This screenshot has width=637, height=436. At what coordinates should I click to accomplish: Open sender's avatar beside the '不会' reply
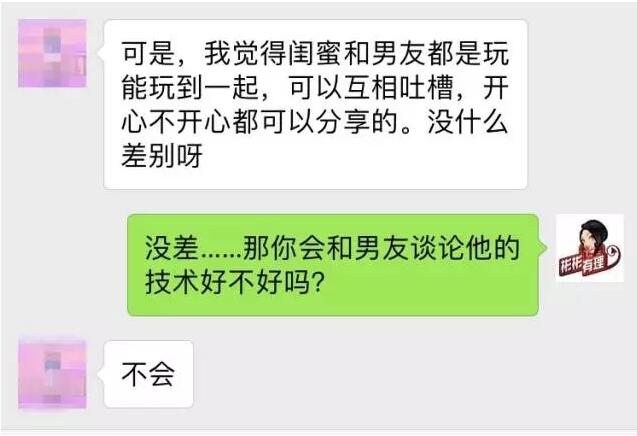pyautogui.click(x=52, y=373)
